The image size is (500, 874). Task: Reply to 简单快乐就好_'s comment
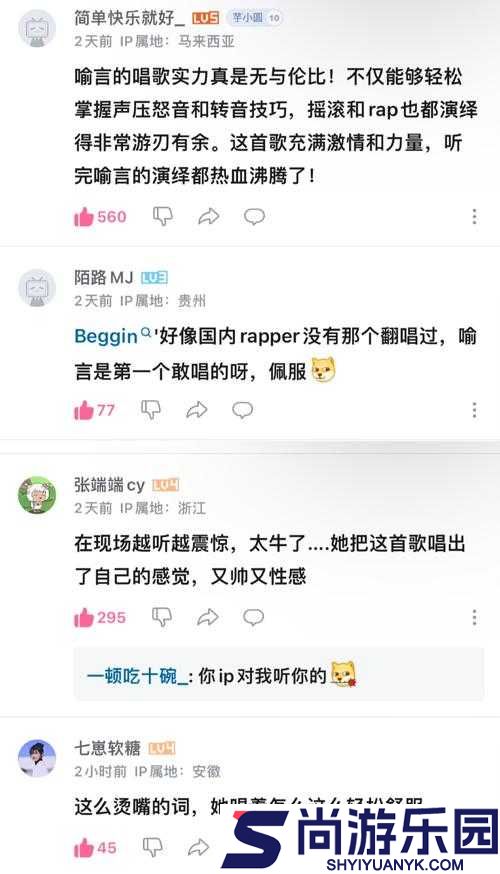(254, 217)
